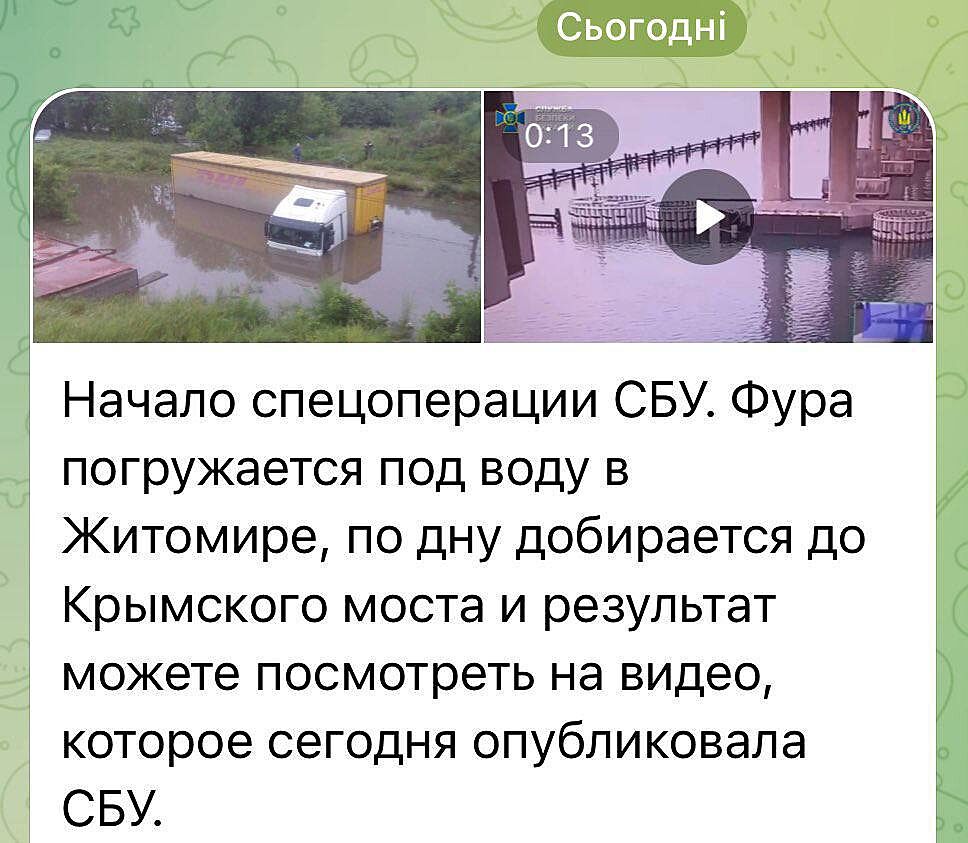Tap the Сьогодні date chip
Screen dimensions: 968x843
click(x=641, y=27)
